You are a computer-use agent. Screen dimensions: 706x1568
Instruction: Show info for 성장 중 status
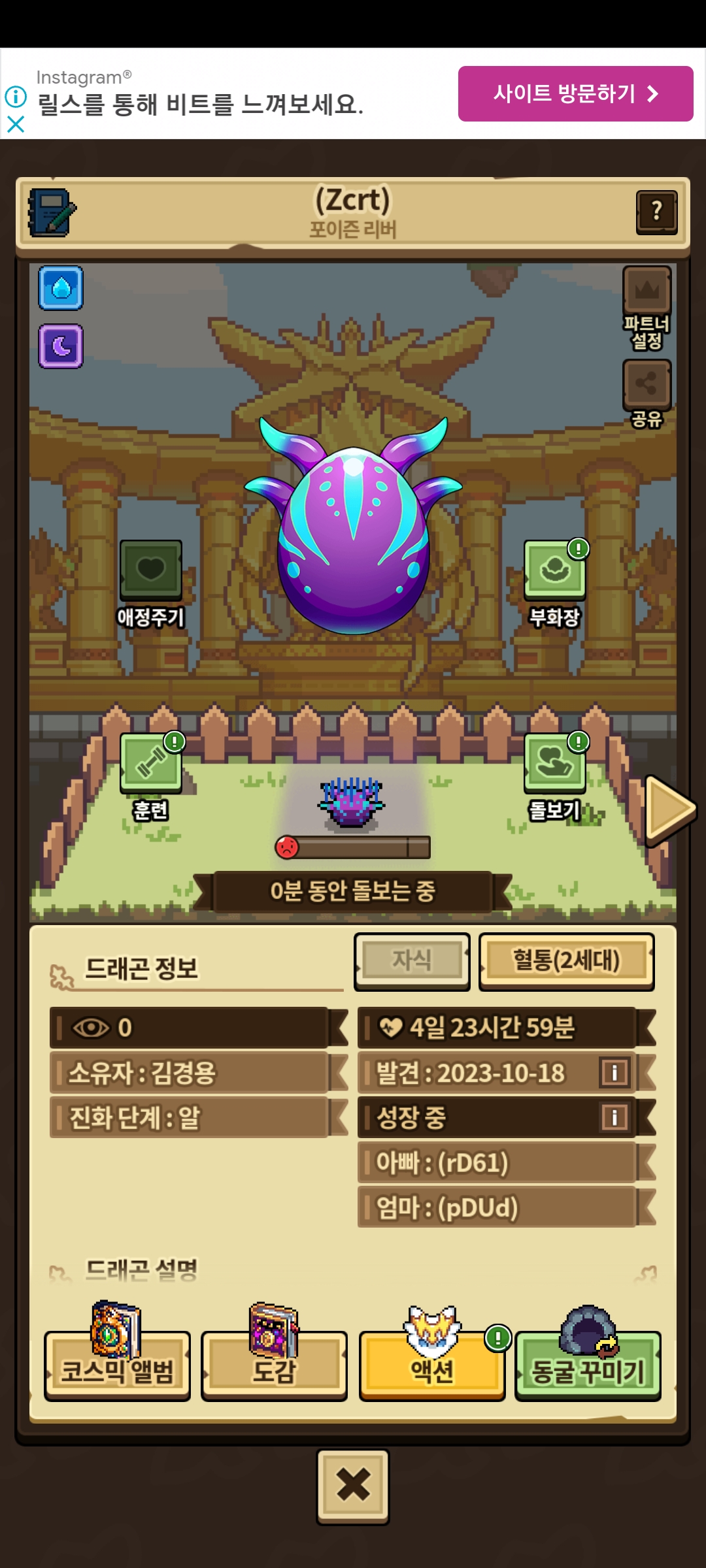[x=614, y=1117]
